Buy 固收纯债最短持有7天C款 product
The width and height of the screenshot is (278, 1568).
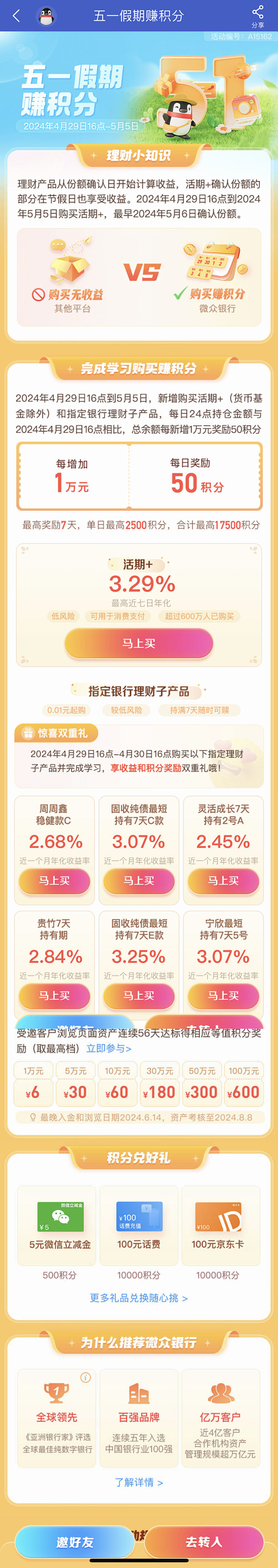click(x=139, y=881)
